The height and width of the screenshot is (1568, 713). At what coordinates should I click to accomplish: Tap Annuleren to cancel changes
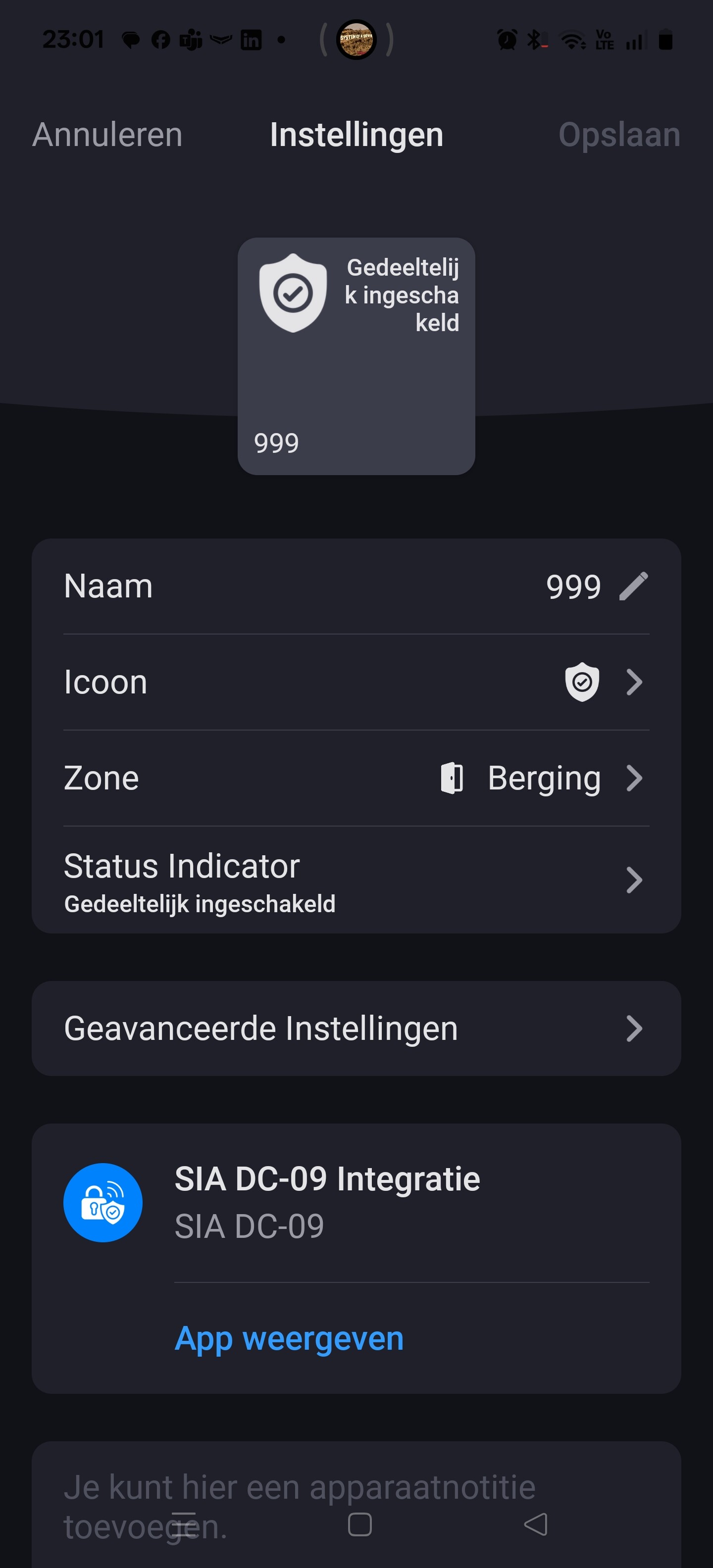pos(107,135)
